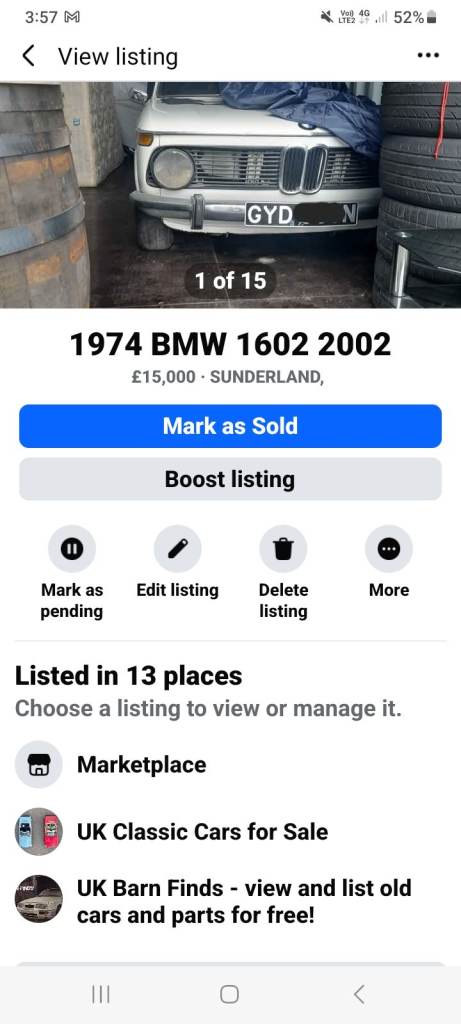Open the BMW listing photo gallery
Image resolution: width=461 pixels, height=1024 pixels.
230,195
